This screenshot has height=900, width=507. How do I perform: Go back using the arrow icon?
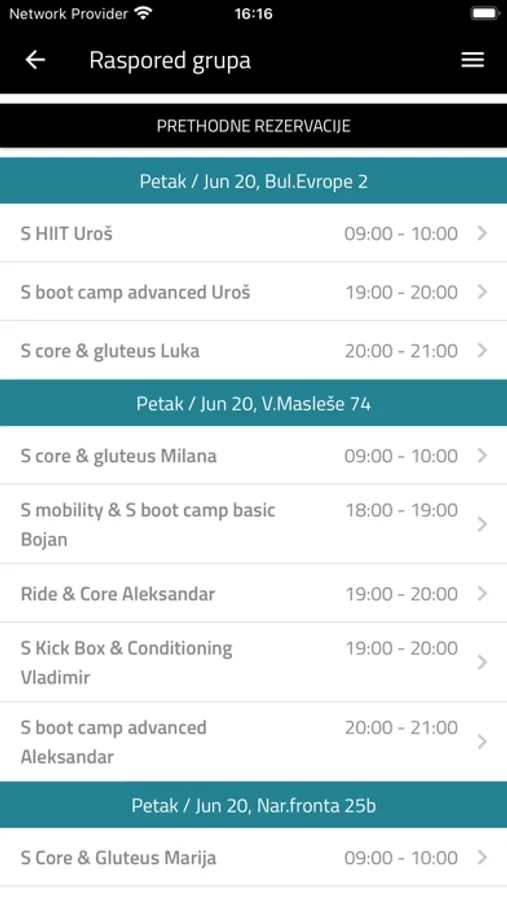click(x=35, y=60)
